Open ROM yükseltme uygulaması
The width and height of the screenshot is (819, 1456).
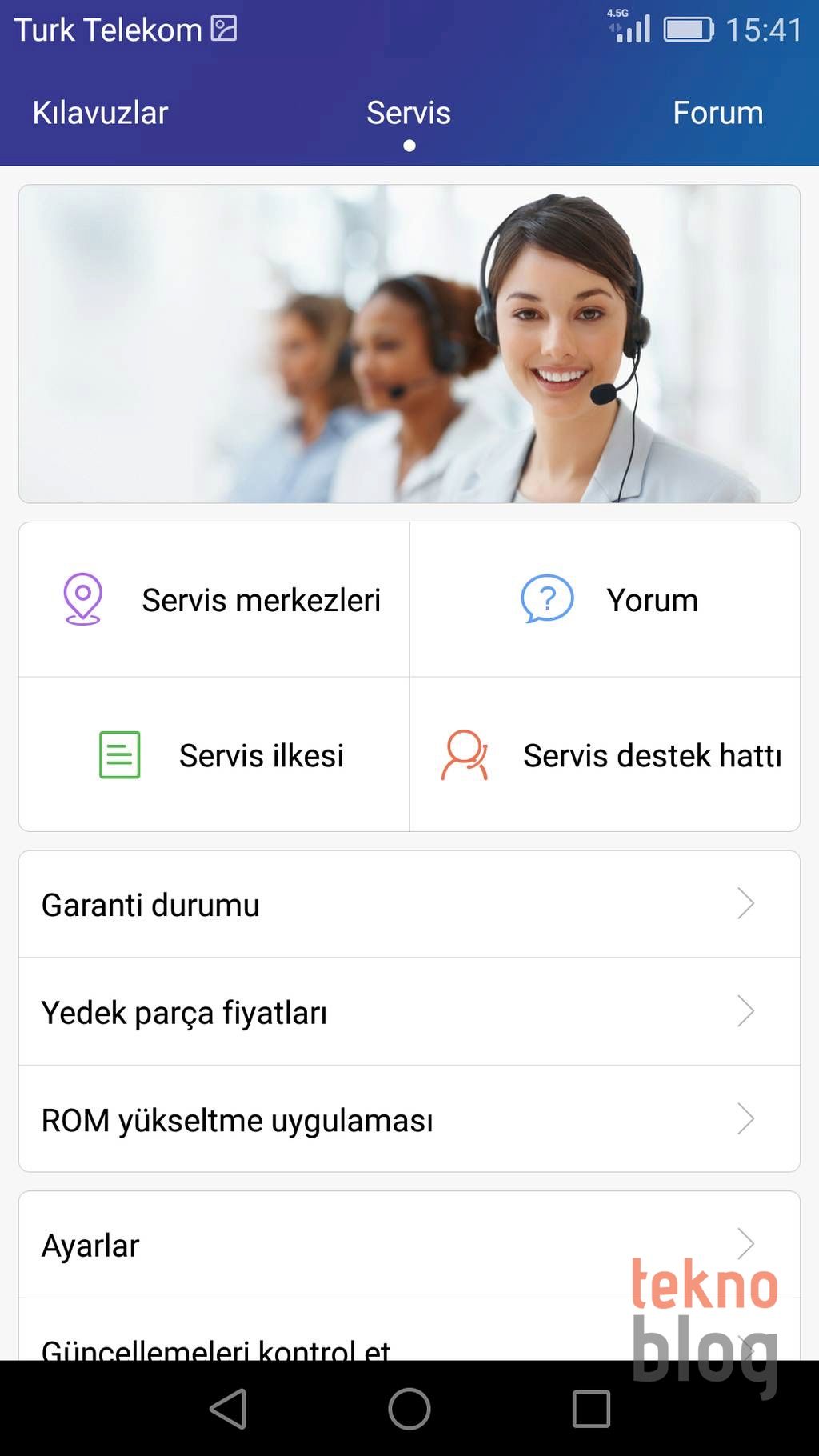click(409, 1120)
